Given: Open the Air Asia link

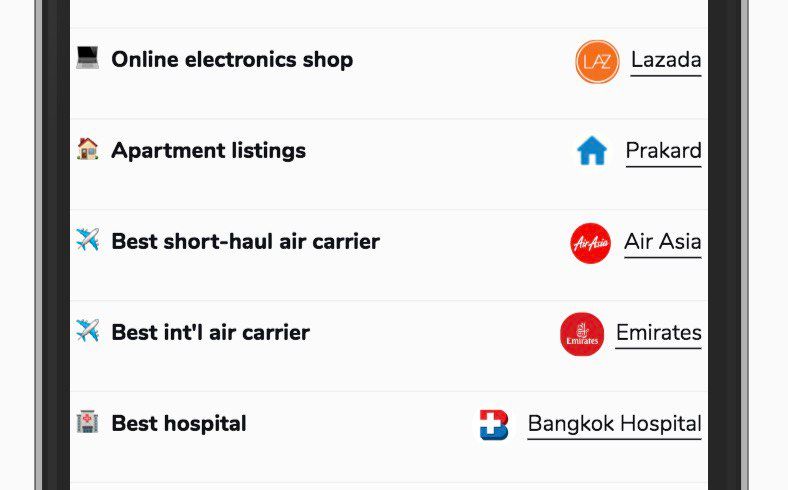Looking at the screenshot, I should (662, 242).
